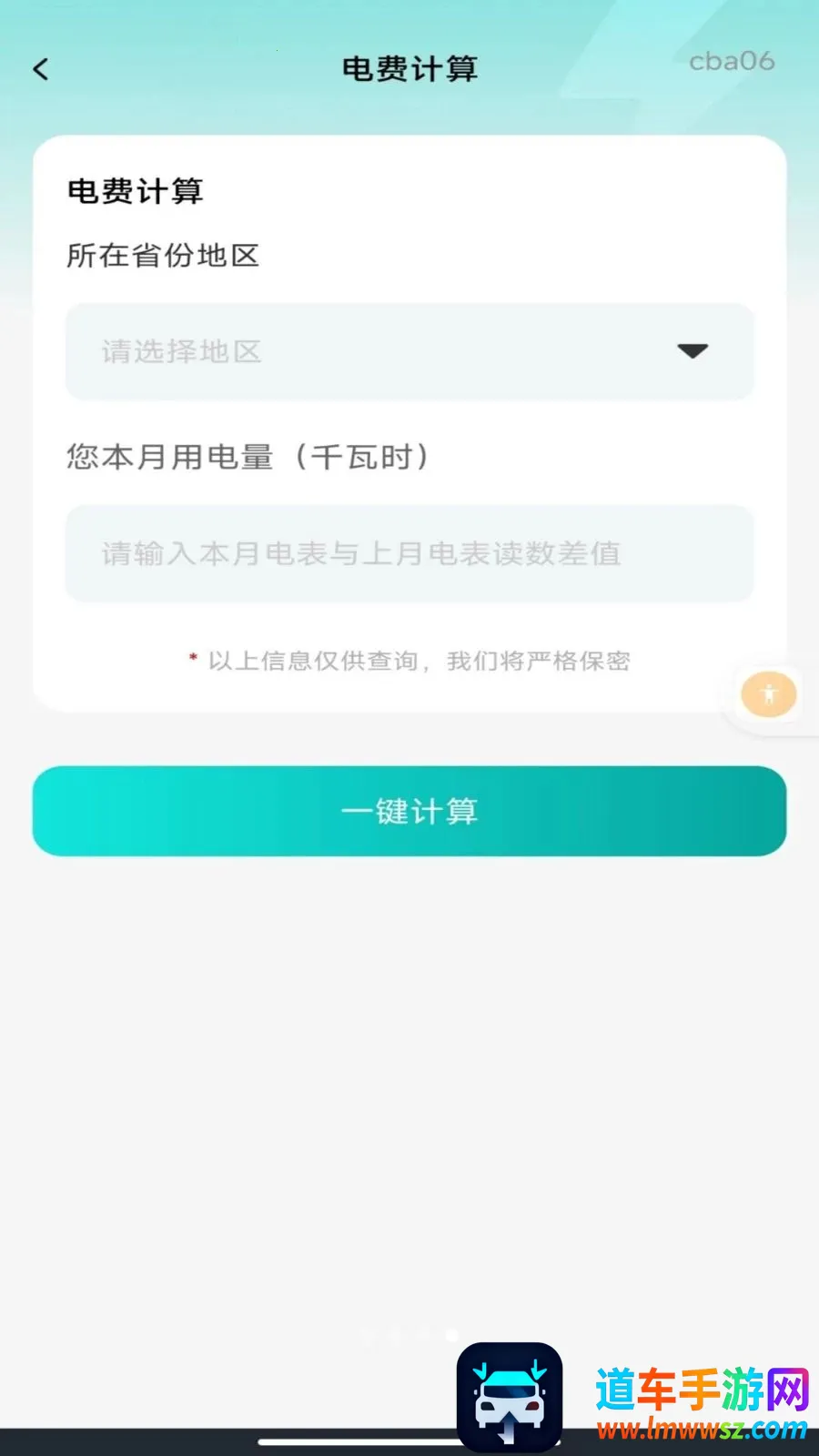The height and width of the screenshot is (1456, 819).
Task: Go back using the top-left arrow
Action: tap(40, 69)
